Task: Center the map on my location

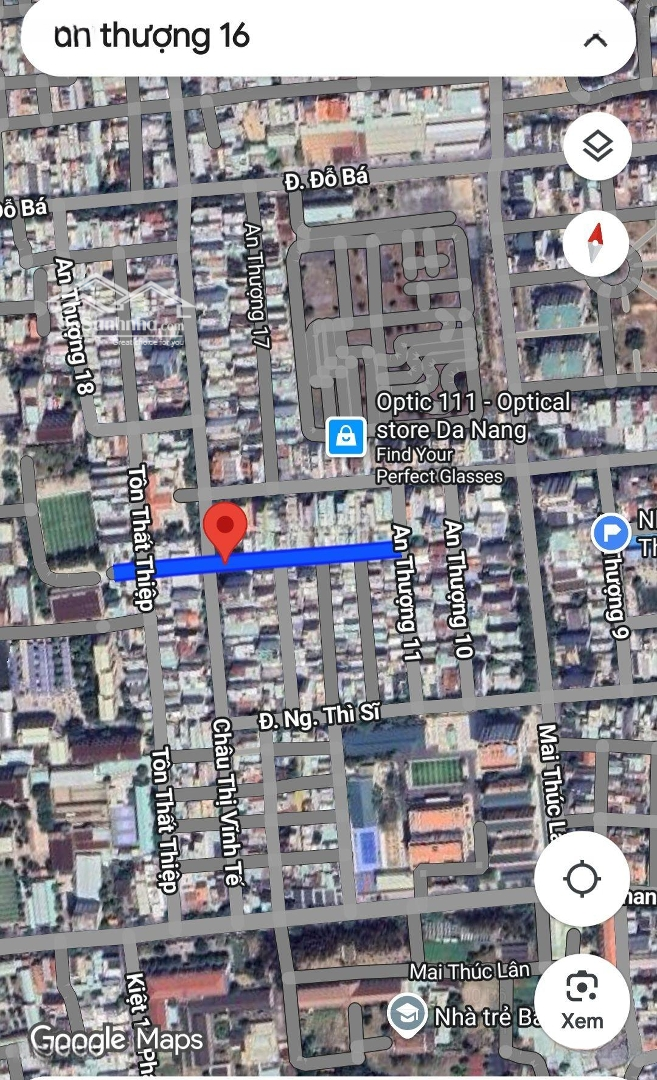Action: (582, 880)
